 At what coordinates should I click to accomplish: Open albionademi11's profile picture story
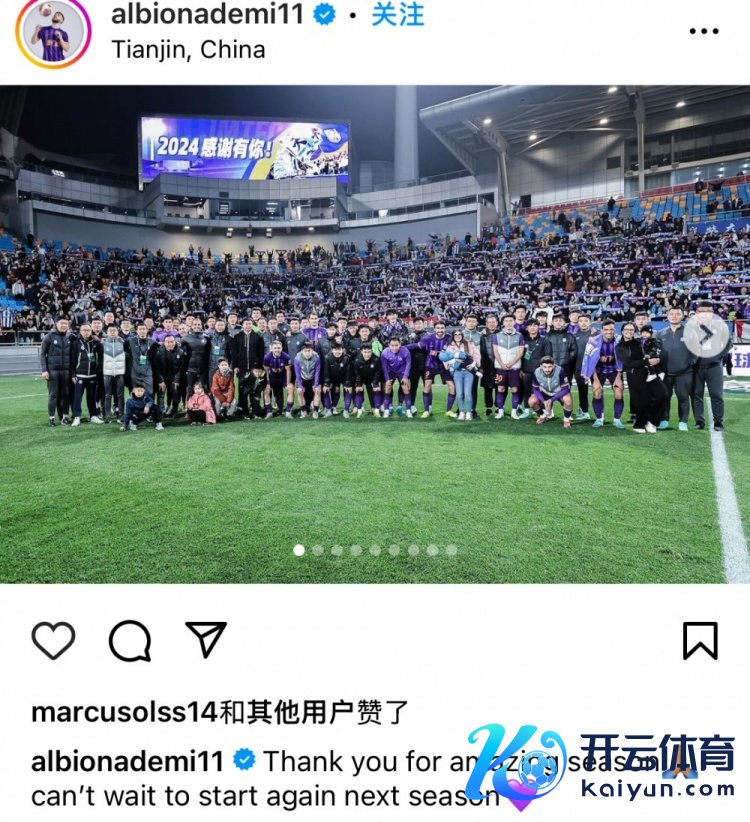pos(52,31)
